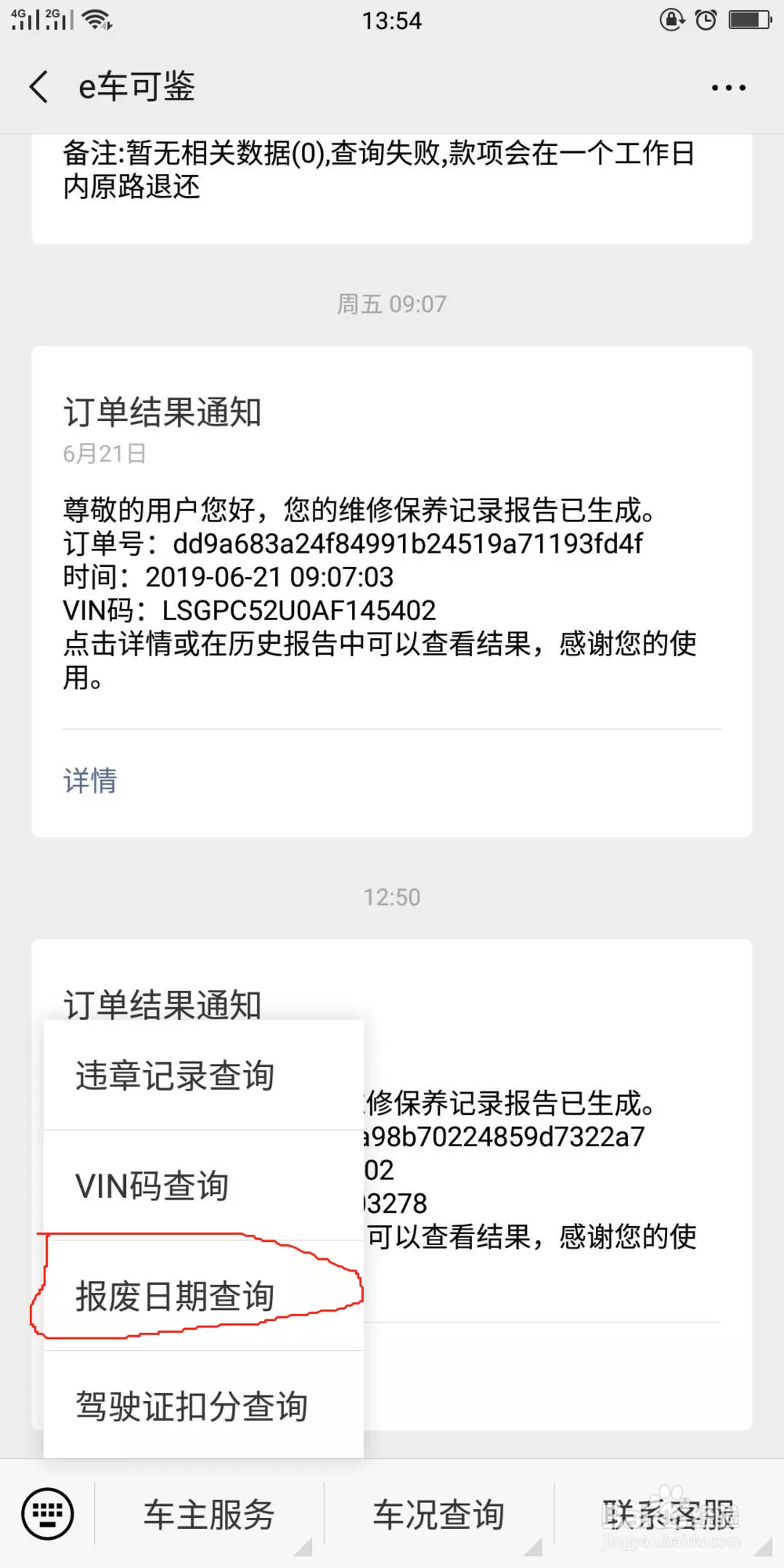Open 联系客服 bottom menu

click(x=669, y=1514)
